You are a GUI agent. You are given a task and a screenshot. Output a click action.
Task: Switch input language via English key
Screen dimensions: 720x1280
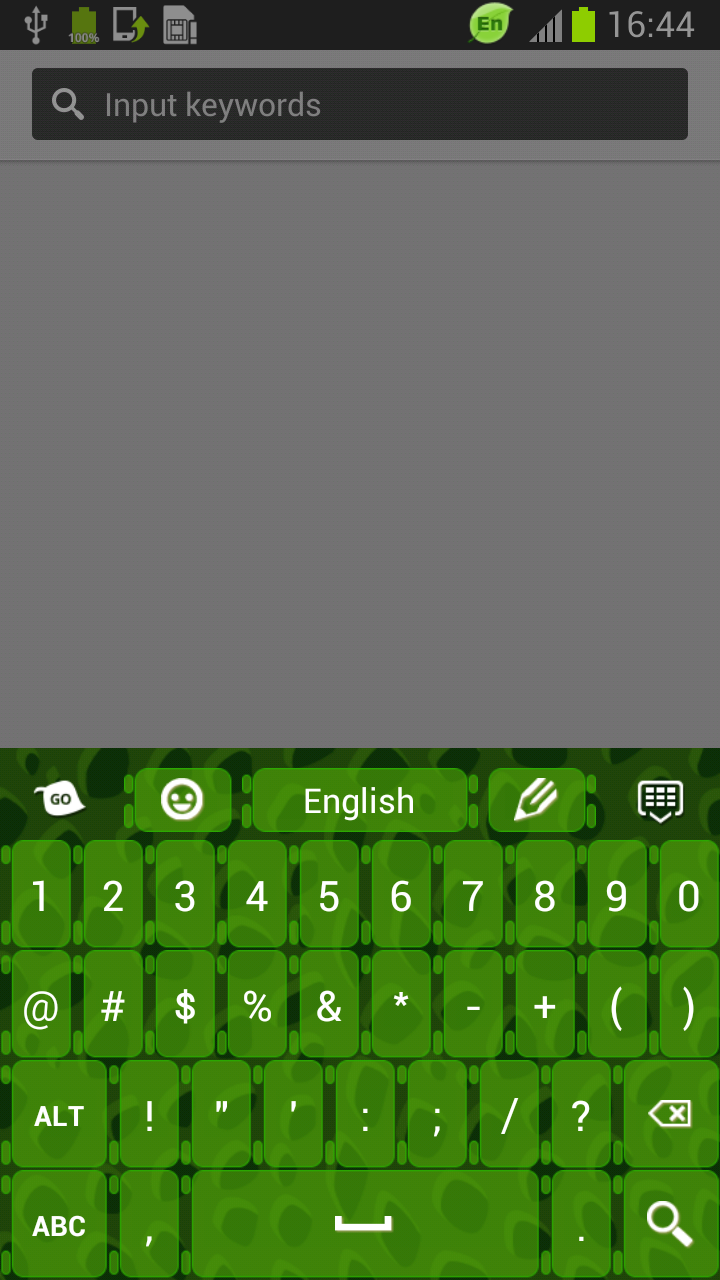(360, 800)
